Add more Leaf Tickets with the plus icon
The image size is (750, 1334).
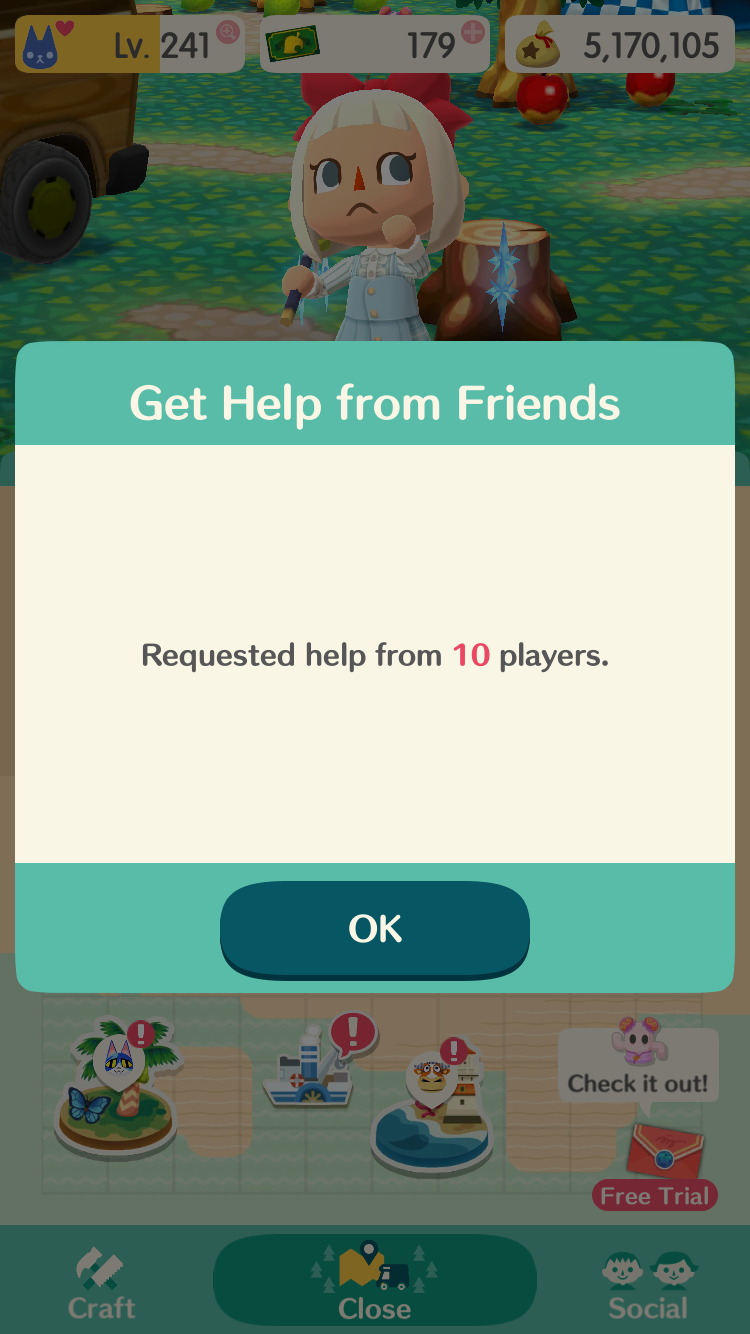pos(472,32)
